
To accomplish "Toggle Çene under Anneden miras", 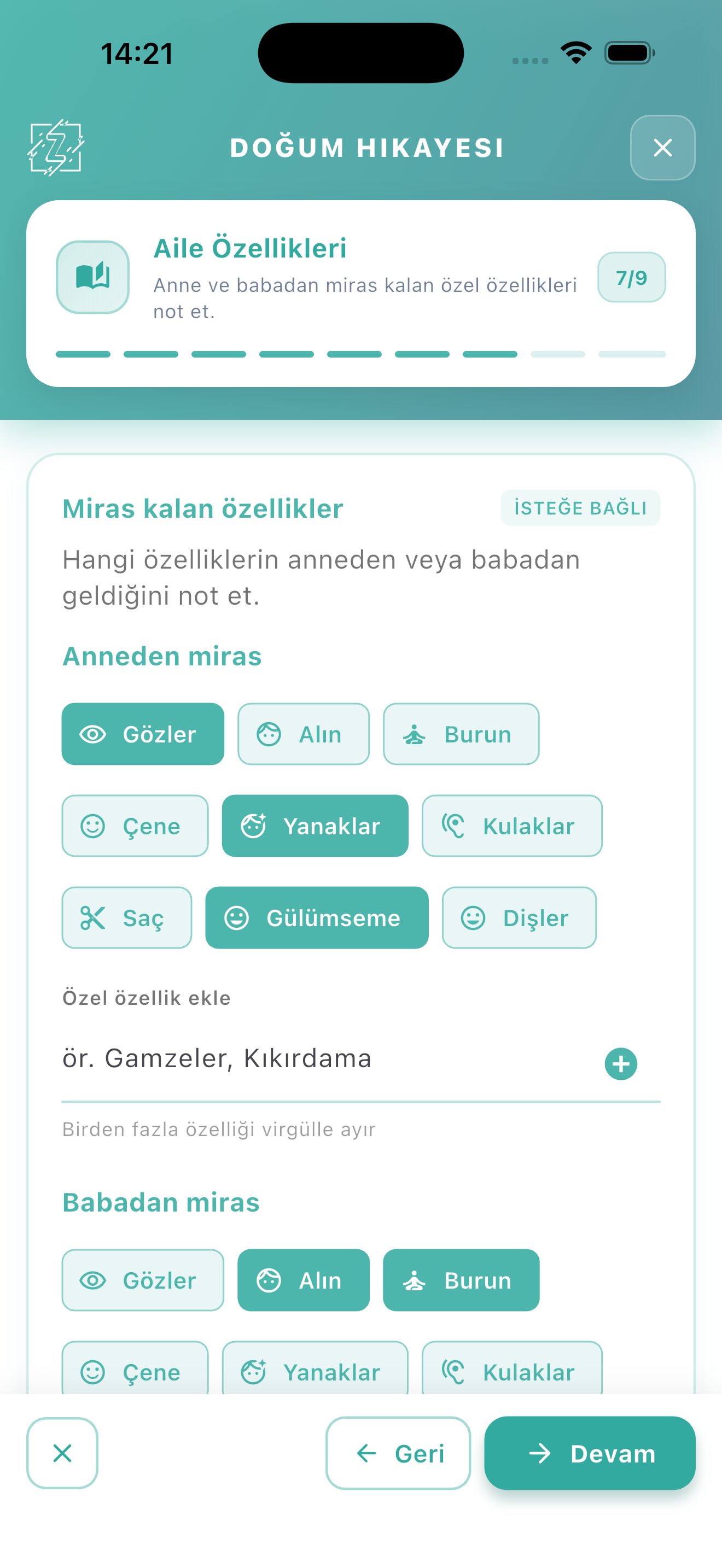I will click(135, 826).
